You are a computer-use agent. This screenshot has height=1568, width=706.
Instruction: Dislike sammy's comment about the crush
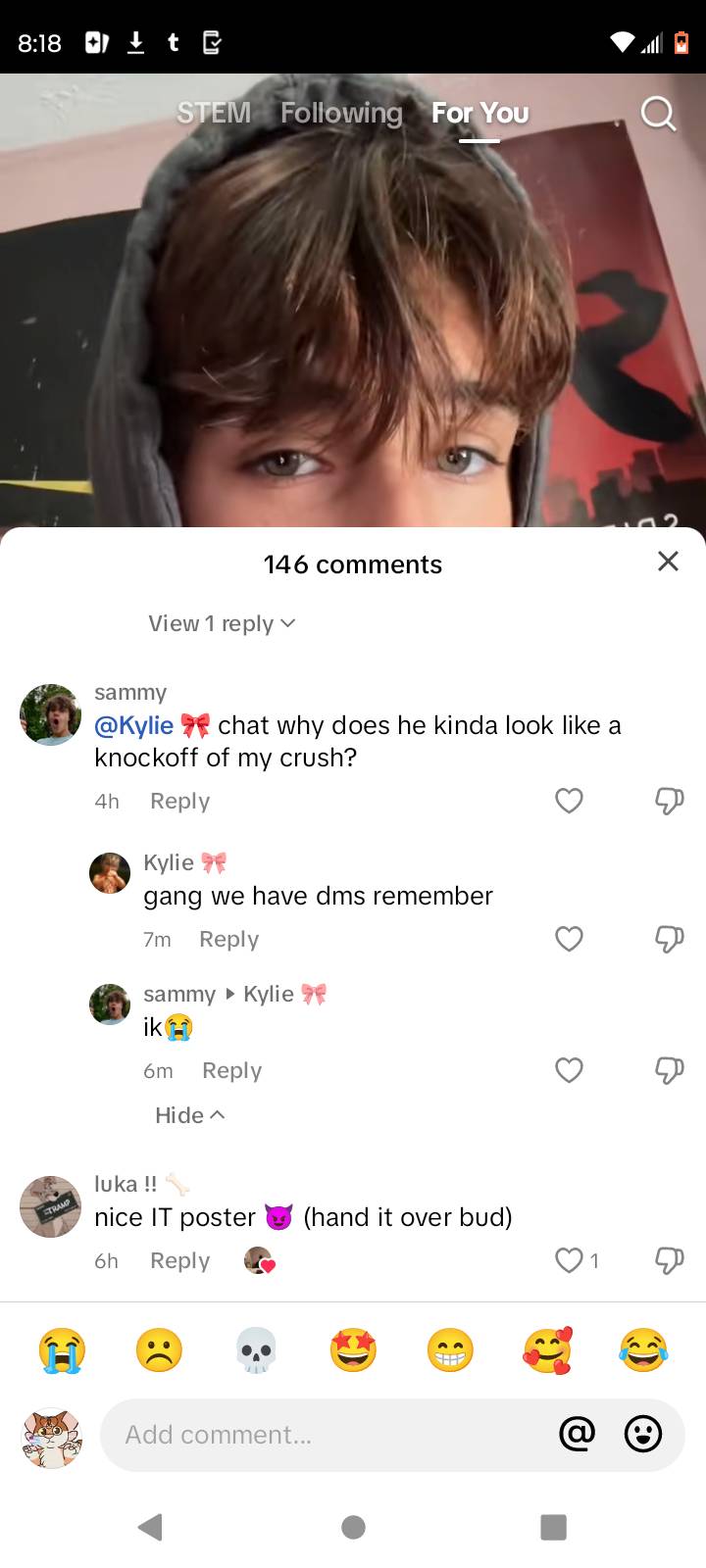click(669, 801)
